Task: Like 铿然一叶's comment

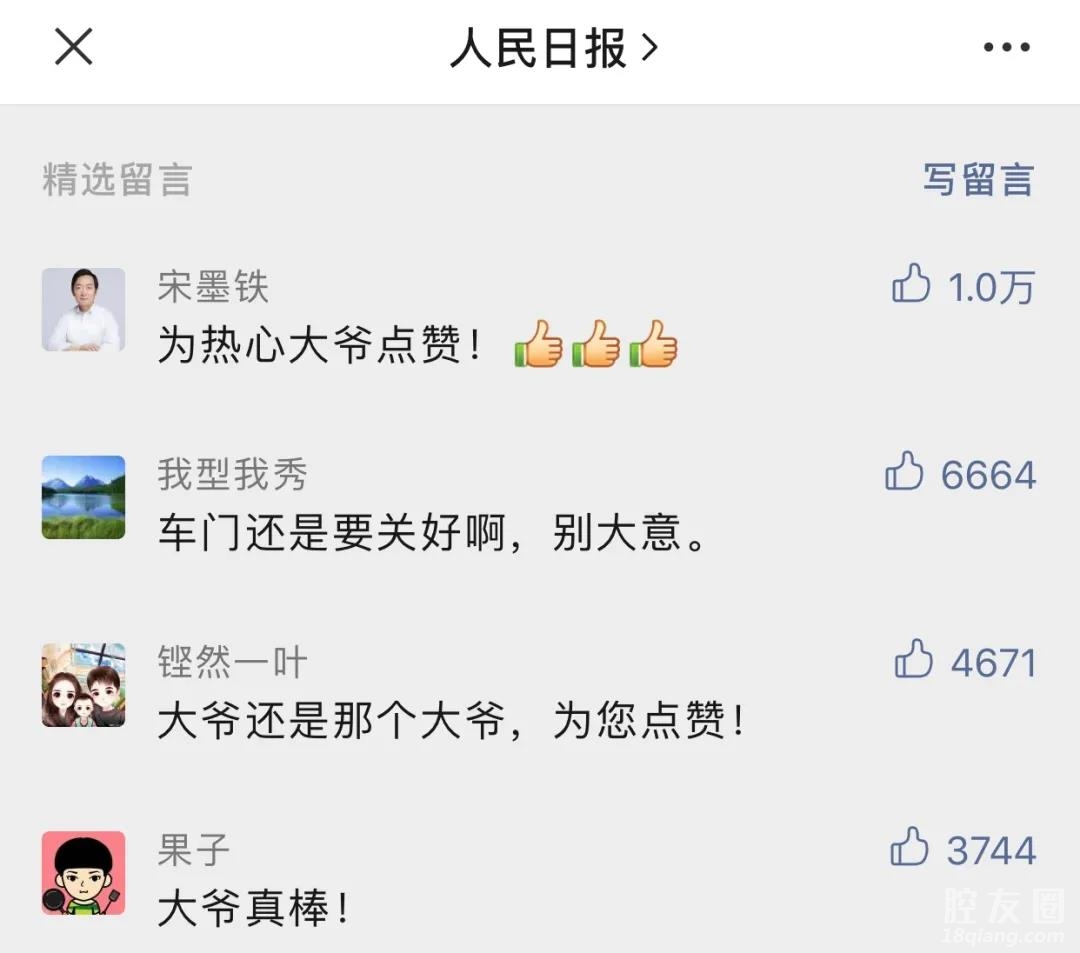Action: tap(913, 660)
